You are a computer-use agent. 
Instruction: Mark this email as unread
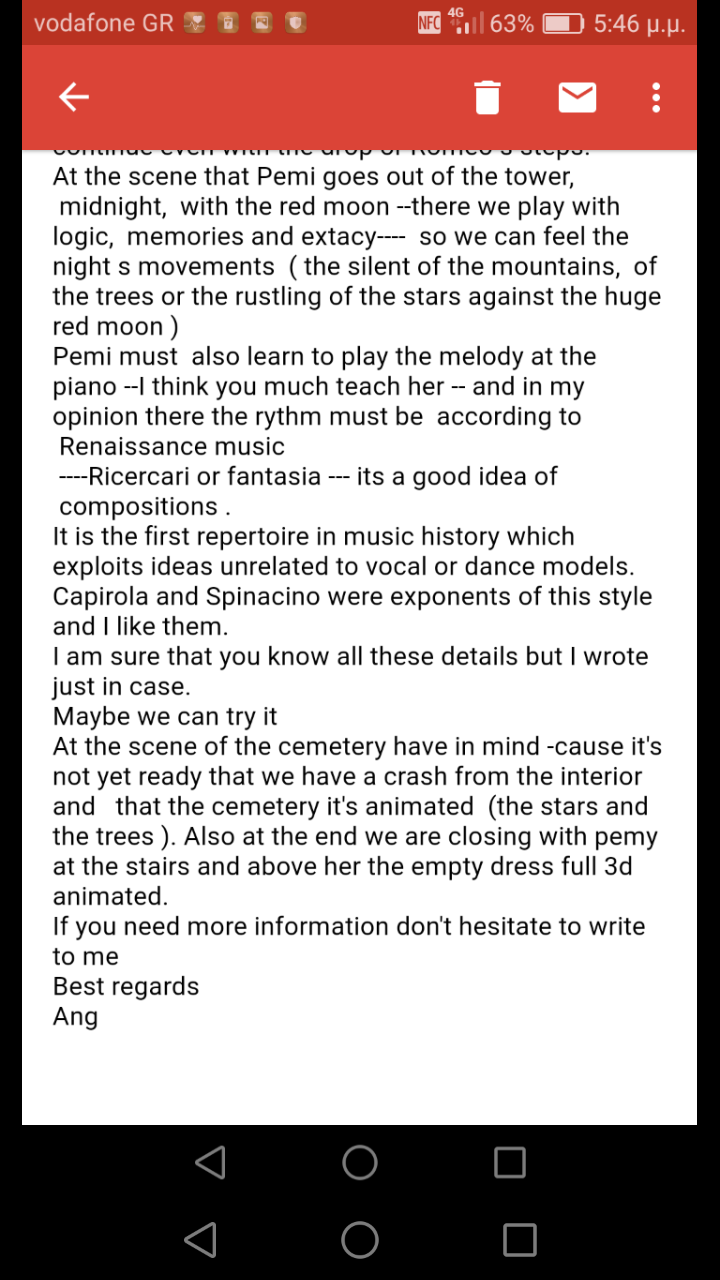[577, 98]
